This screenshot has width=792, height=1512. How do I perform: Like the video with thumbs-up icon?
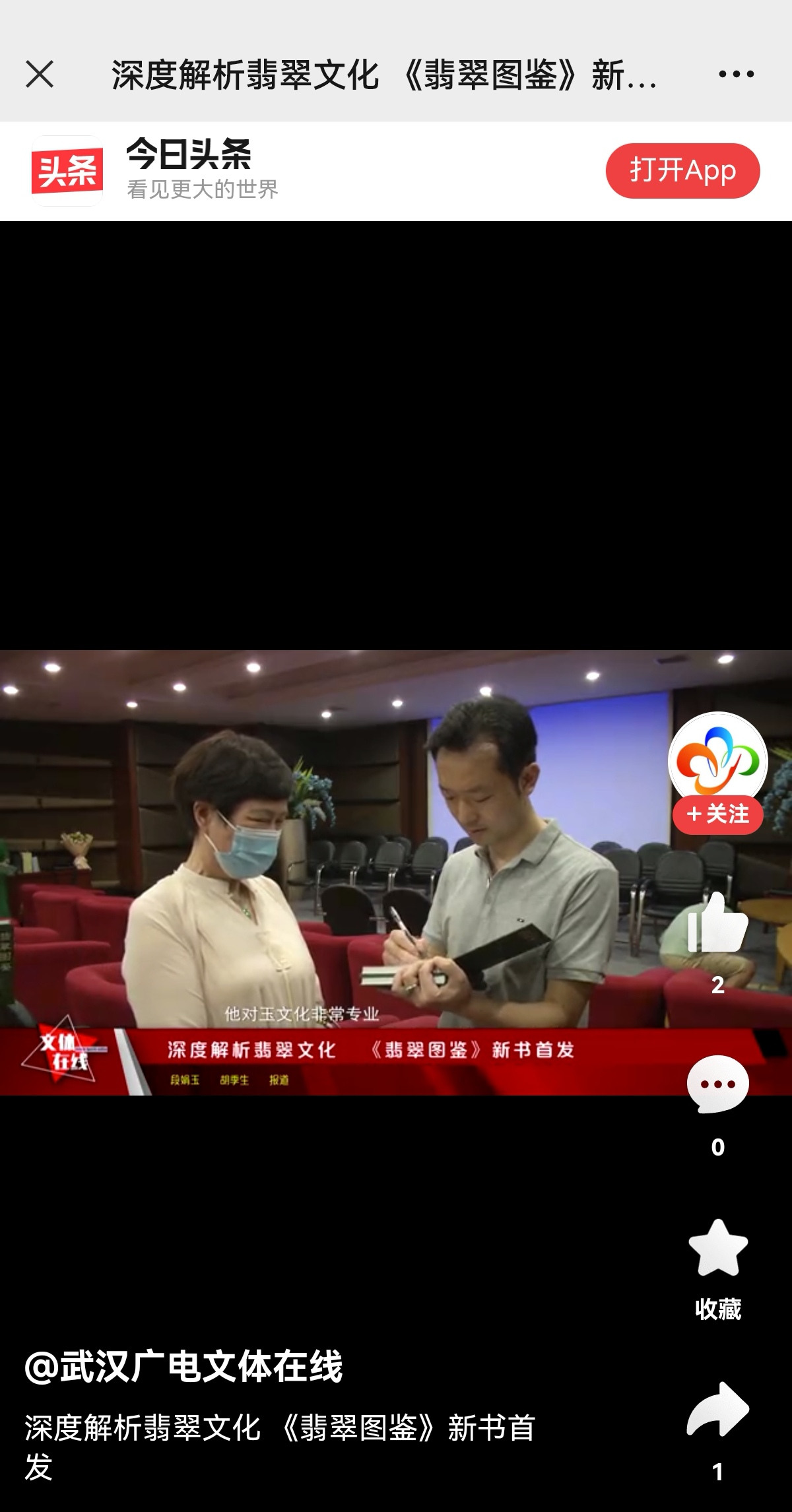[x=717, y=925]
